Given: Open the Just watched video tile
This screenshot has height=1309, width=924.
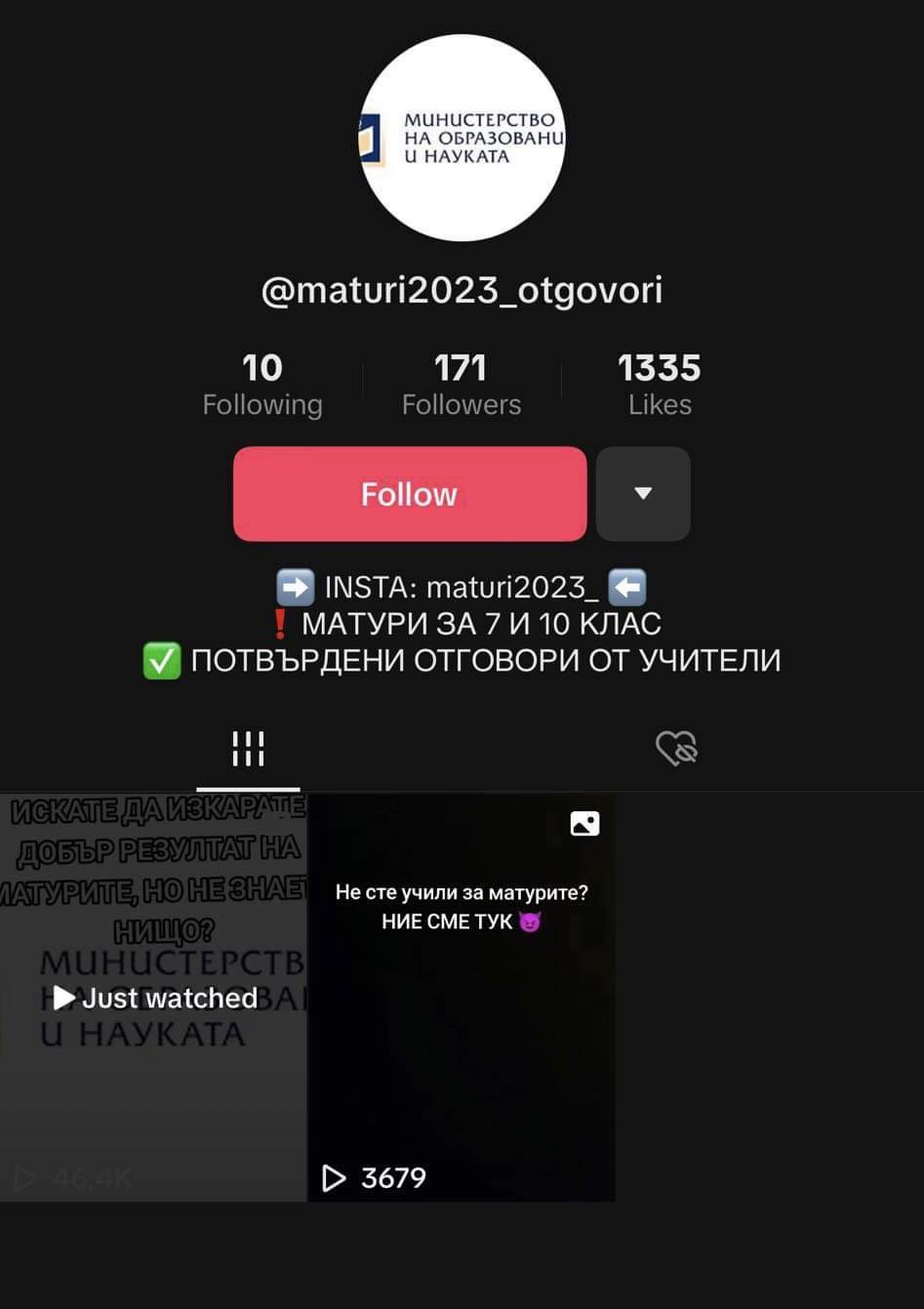Looking at the screenshot, I should [x=153, y=997].
